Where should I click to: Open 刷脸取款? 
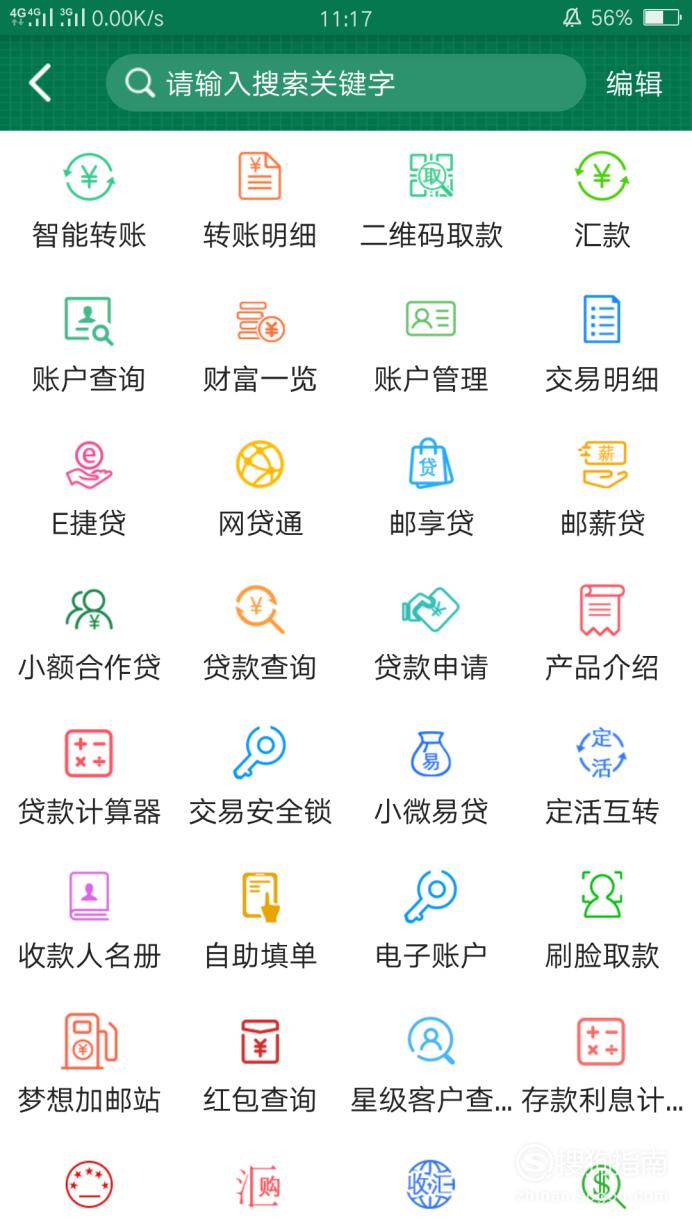[x=602, y=920]
